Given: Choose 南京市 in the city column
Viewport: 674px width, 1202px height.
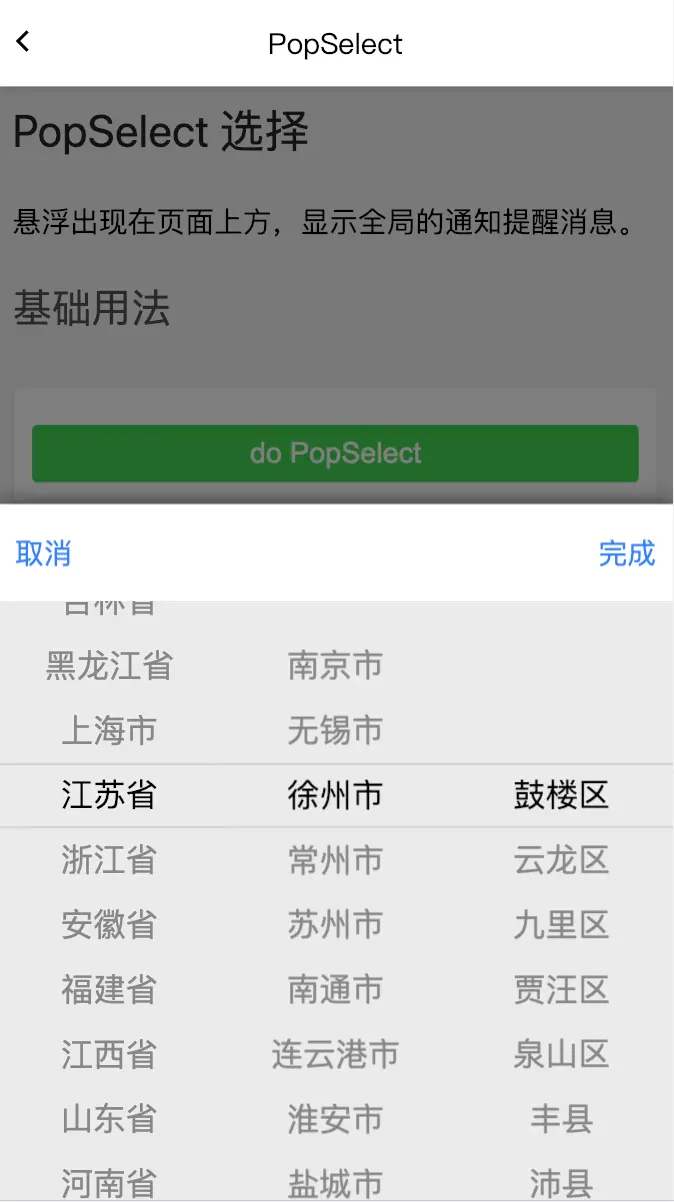Looking at the screenshot, I should click(335, 666).
